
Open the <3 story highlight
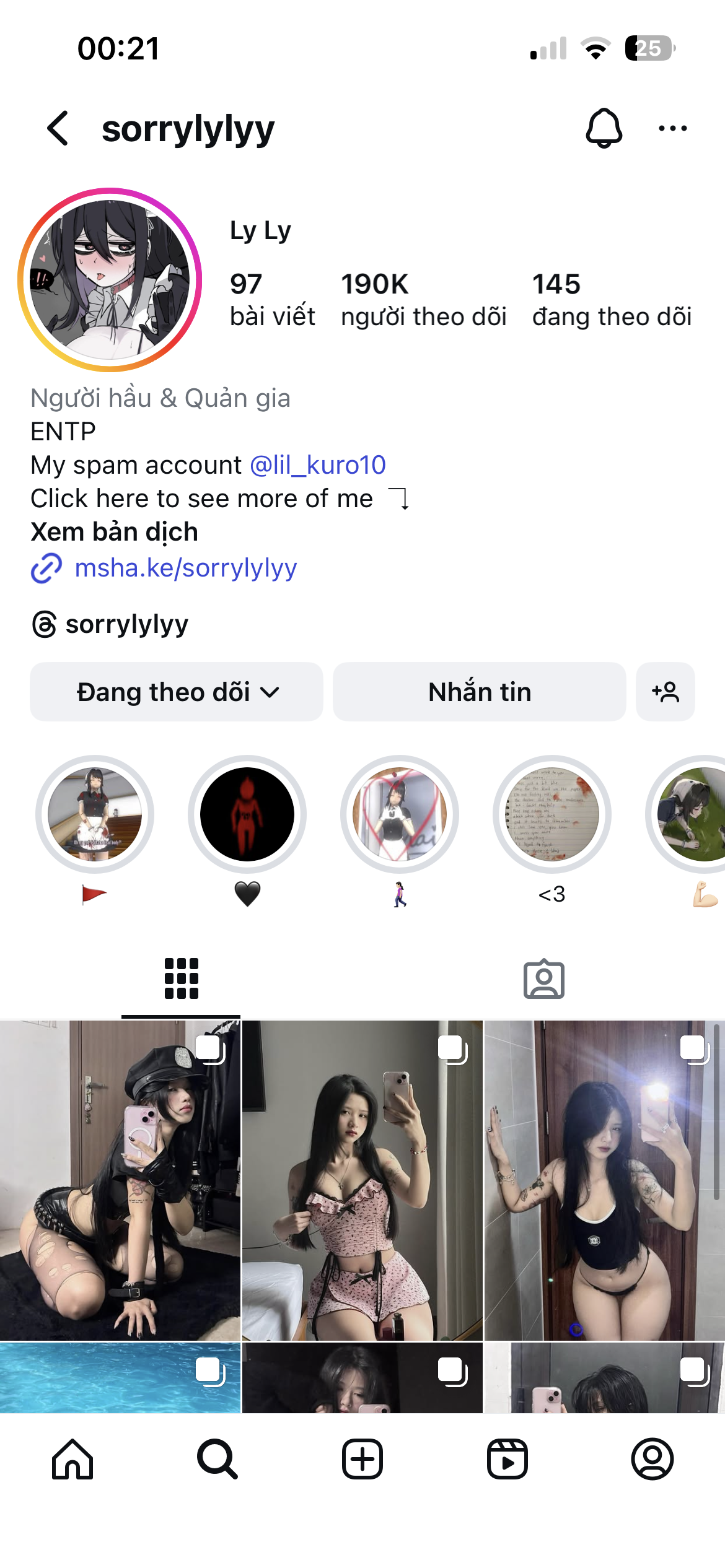551,814
